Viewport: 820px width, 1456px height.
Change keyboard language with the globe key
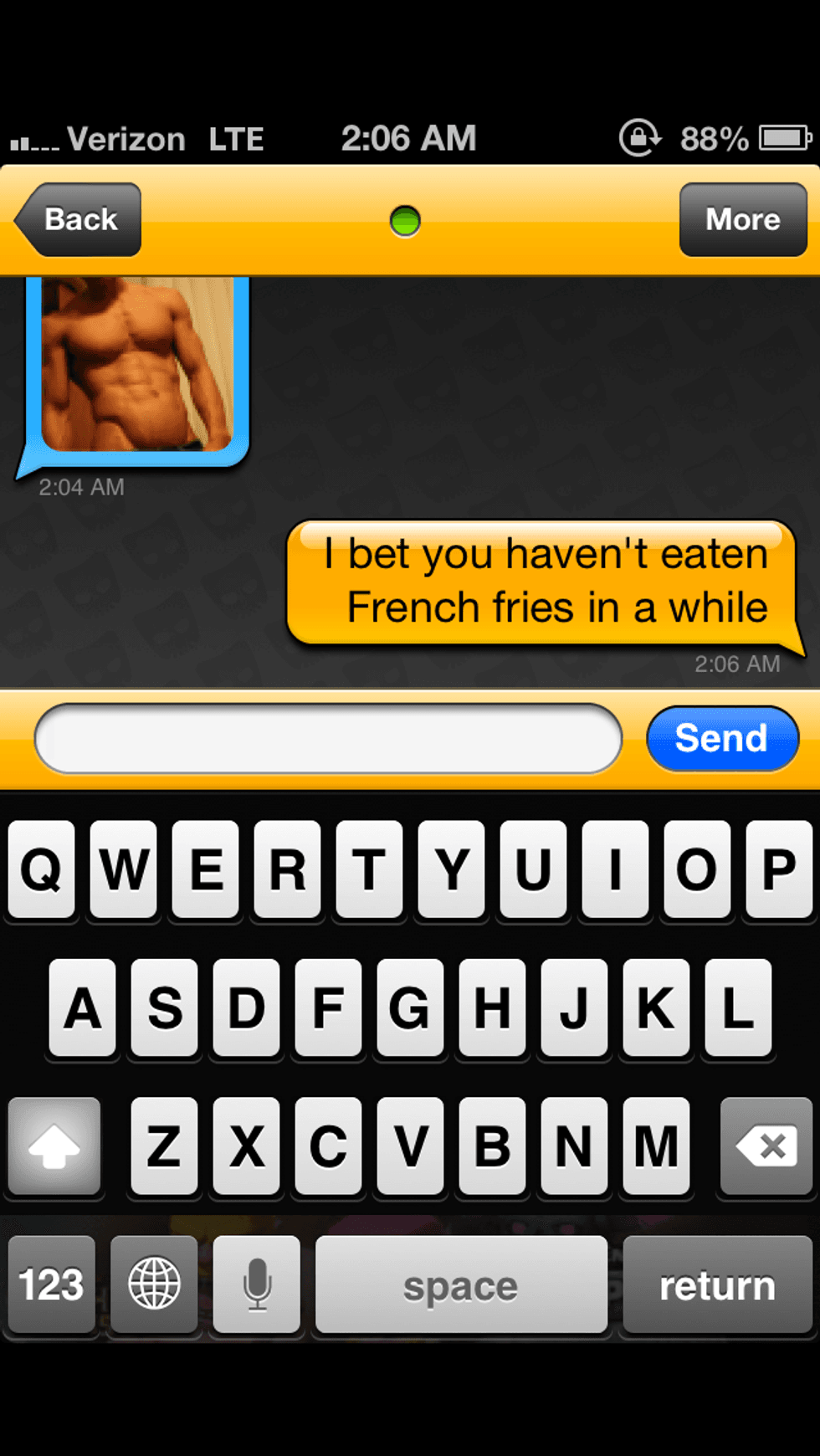154,1284
